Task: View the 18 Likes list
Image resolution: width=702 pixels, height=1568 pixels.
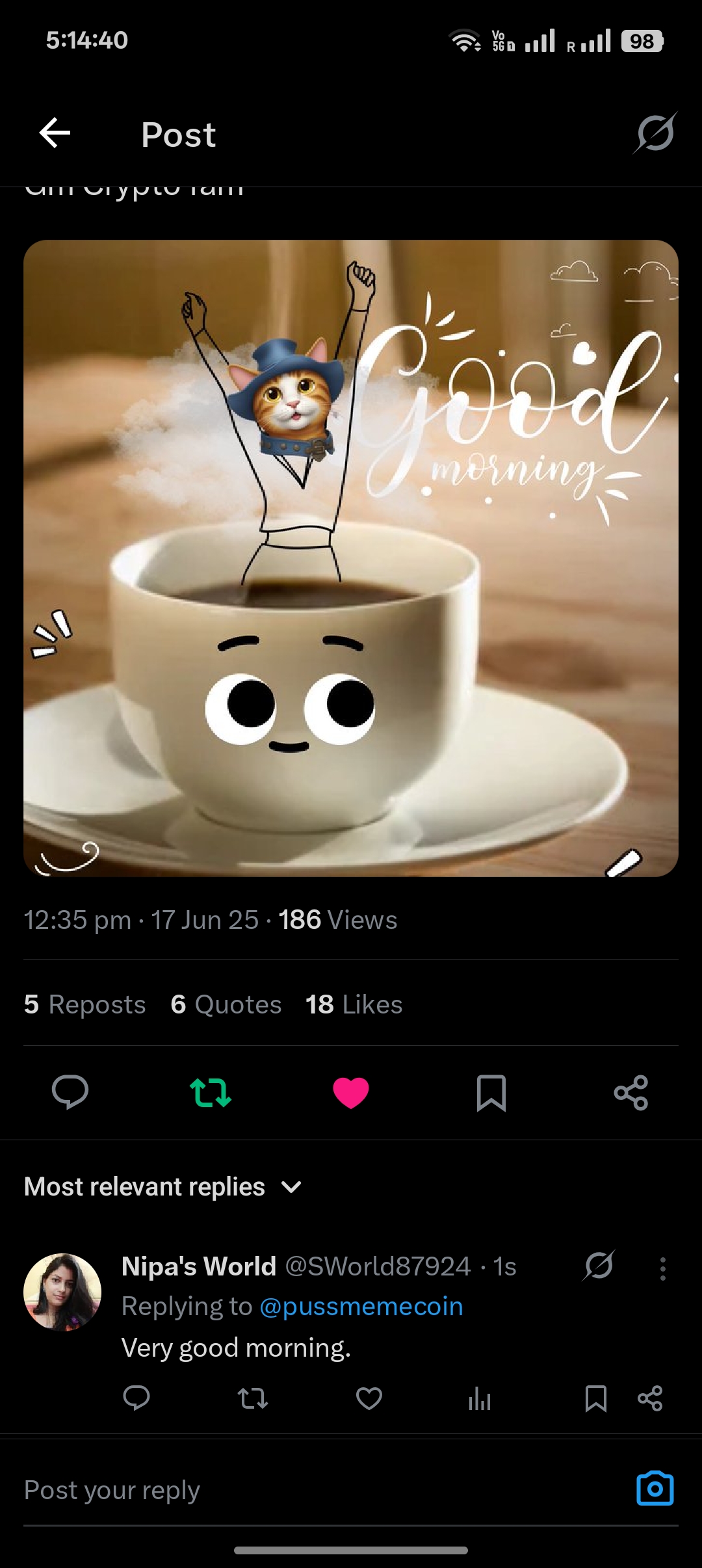Action: pos(354,1004)
